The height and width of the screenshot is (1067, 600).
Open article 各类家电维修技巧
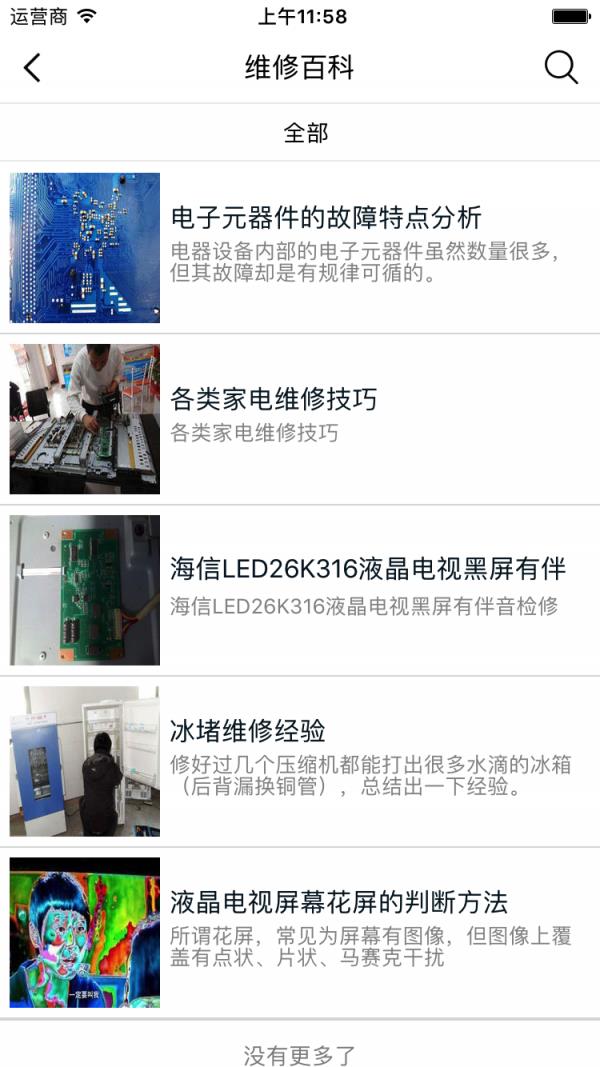[274, 400]
